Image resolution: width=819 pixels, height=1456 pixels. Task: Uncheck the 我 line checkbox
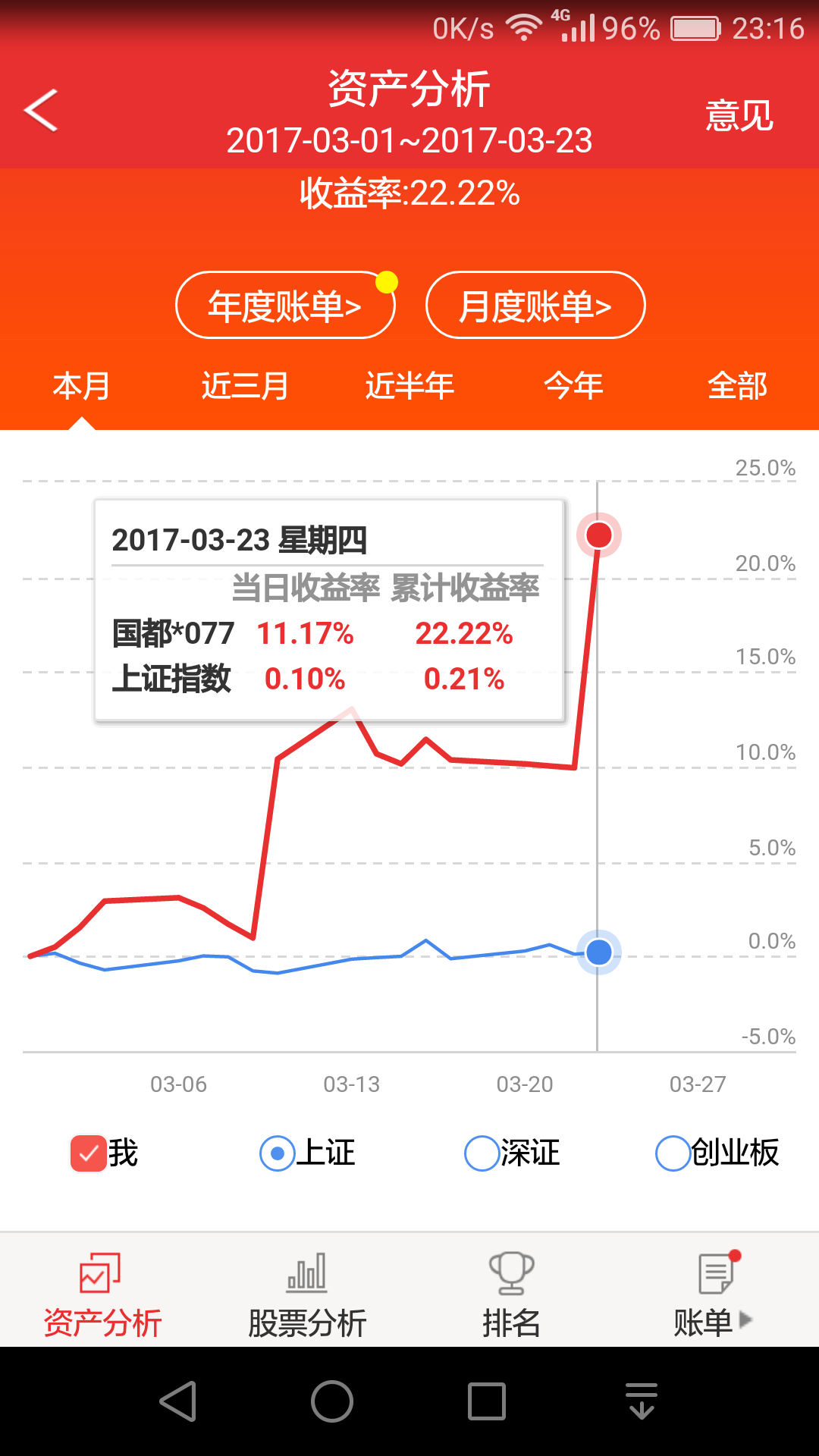click(x=89, y=1153)
